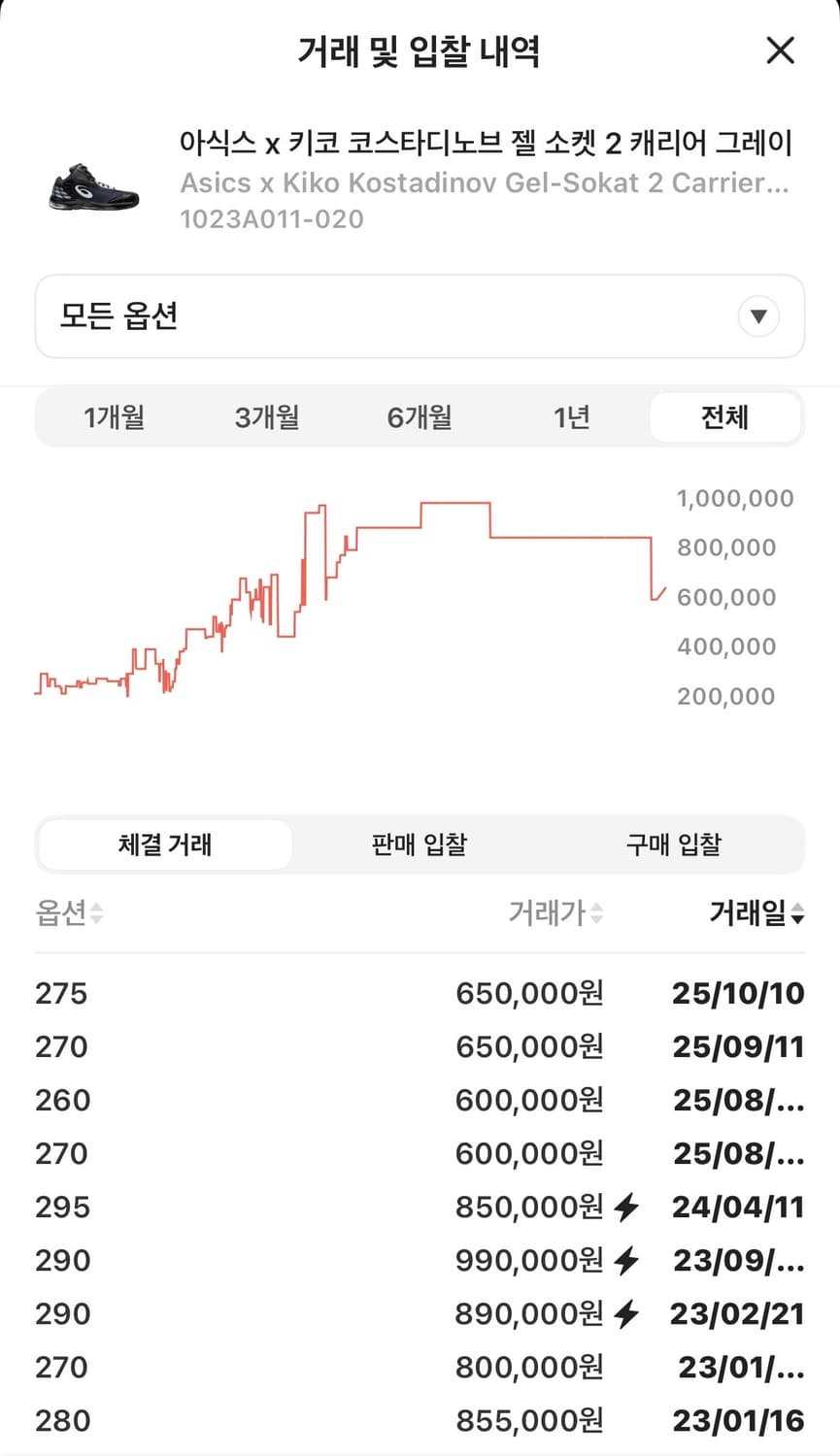Click the lightning express delivery icon on 850,000원 row
This screenshot has width=840, height=1456.
627,1207
